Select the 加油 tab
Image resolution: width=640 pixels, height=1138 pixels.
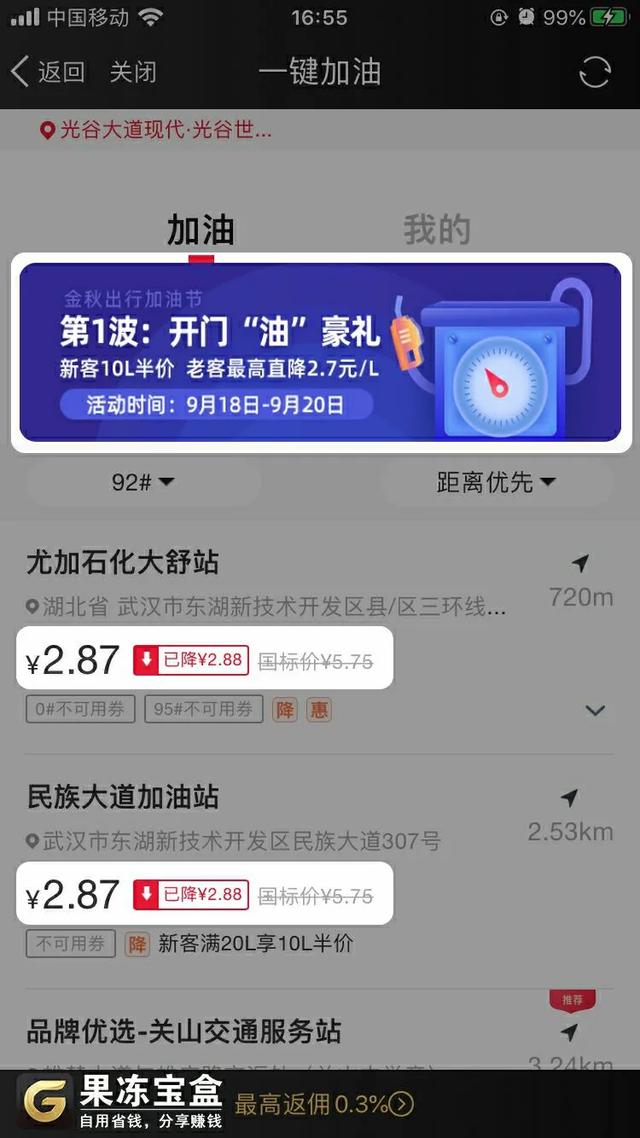click(x=201, y=229)
